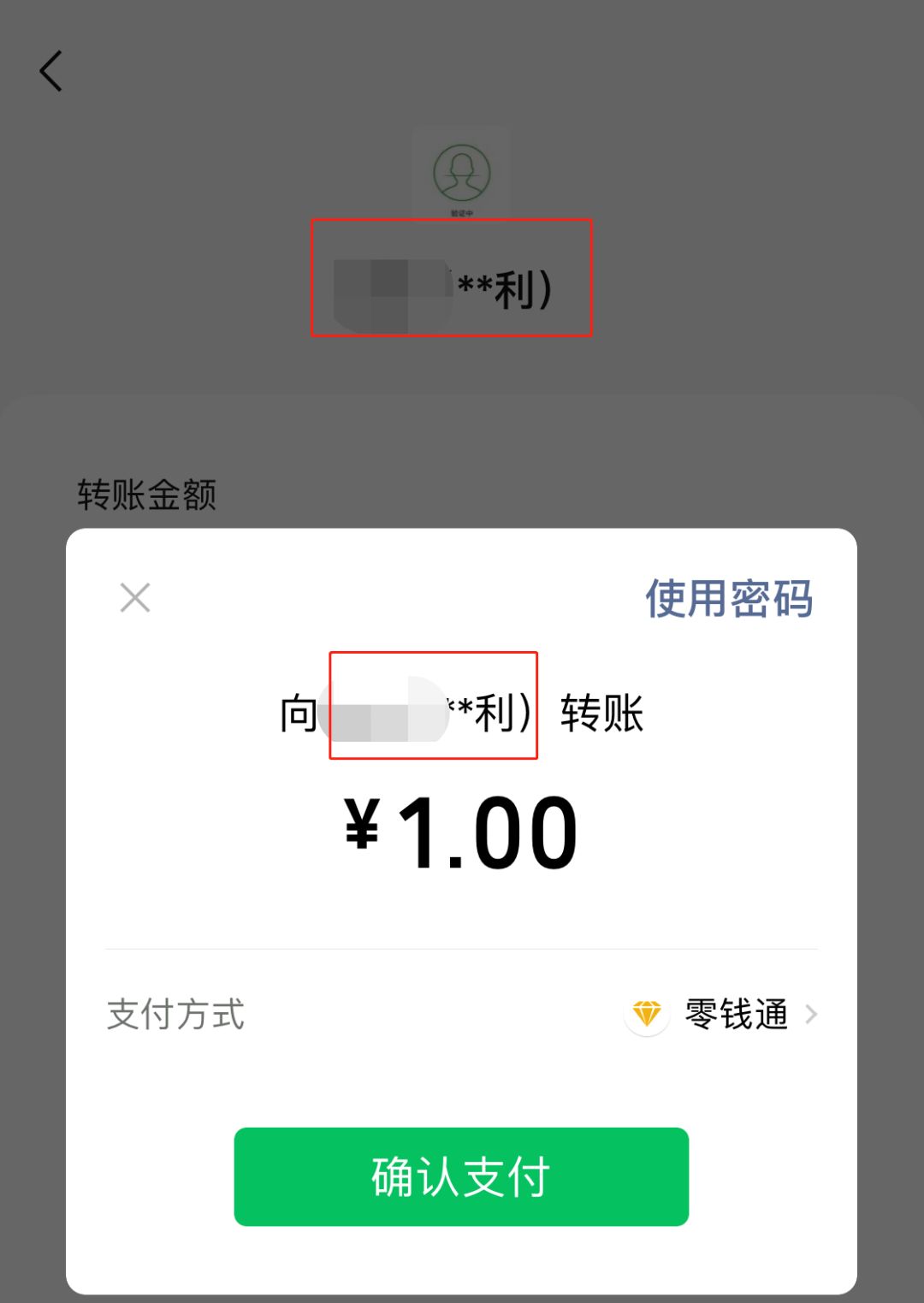Viewport: 924px width, 1303px height.
Task: Dismiss the payment sheet via the X icon
Action: pyautogui.click(x=134, y=597)
